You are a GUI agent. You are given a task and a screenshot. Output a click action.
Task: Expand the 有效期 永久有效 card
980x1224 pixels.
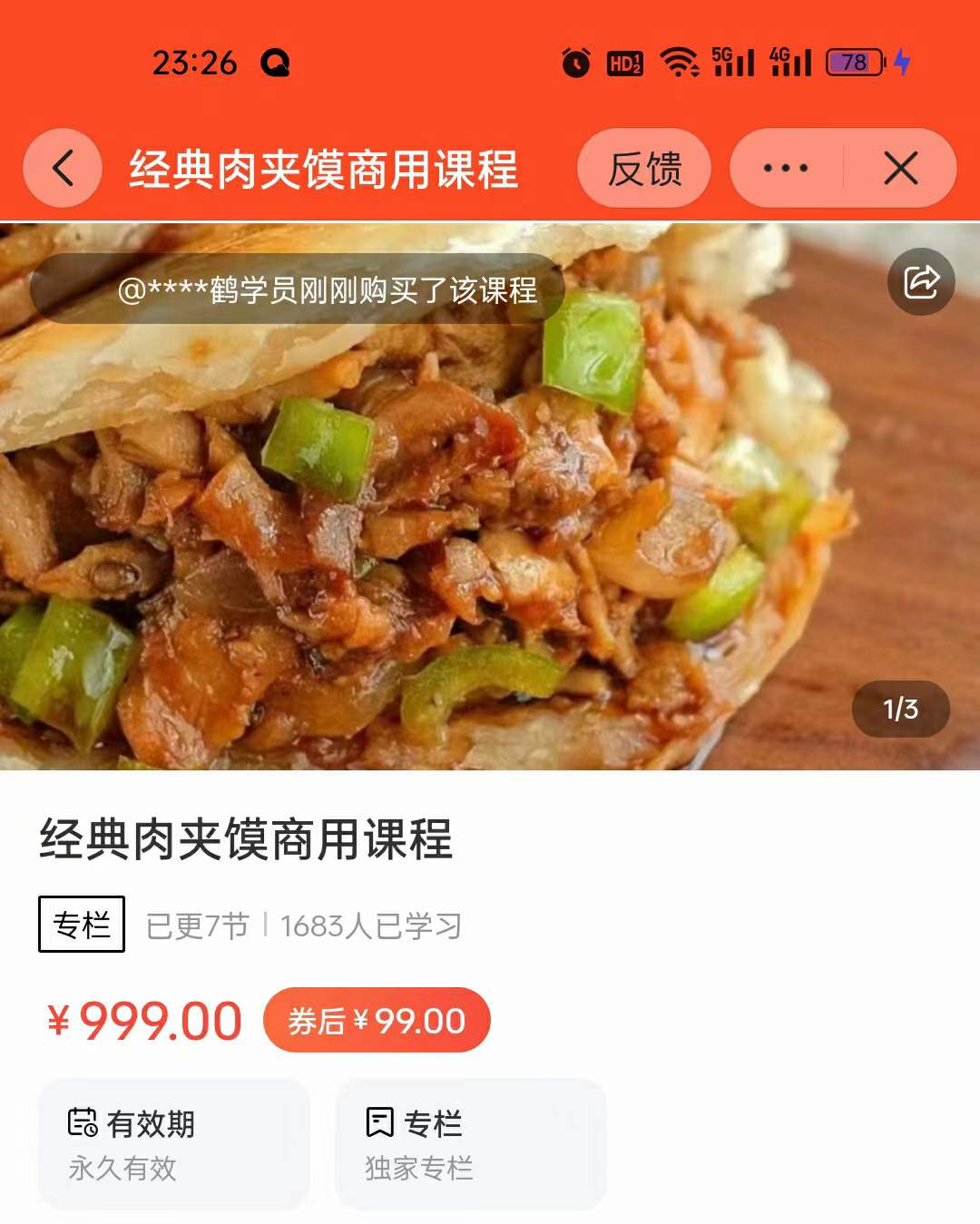pos(175,1145)
